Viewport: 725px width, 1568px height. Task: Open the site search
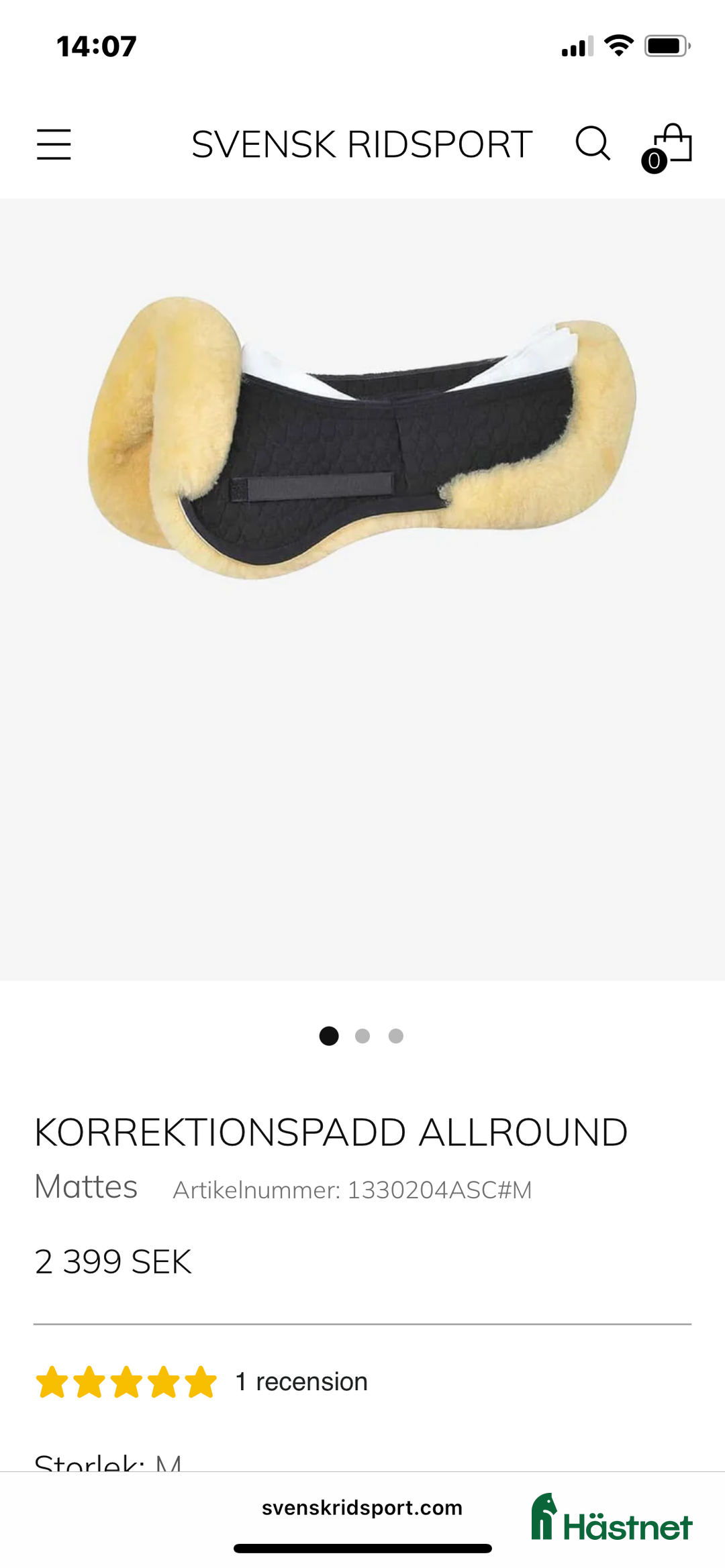click(x=593, y=144)
